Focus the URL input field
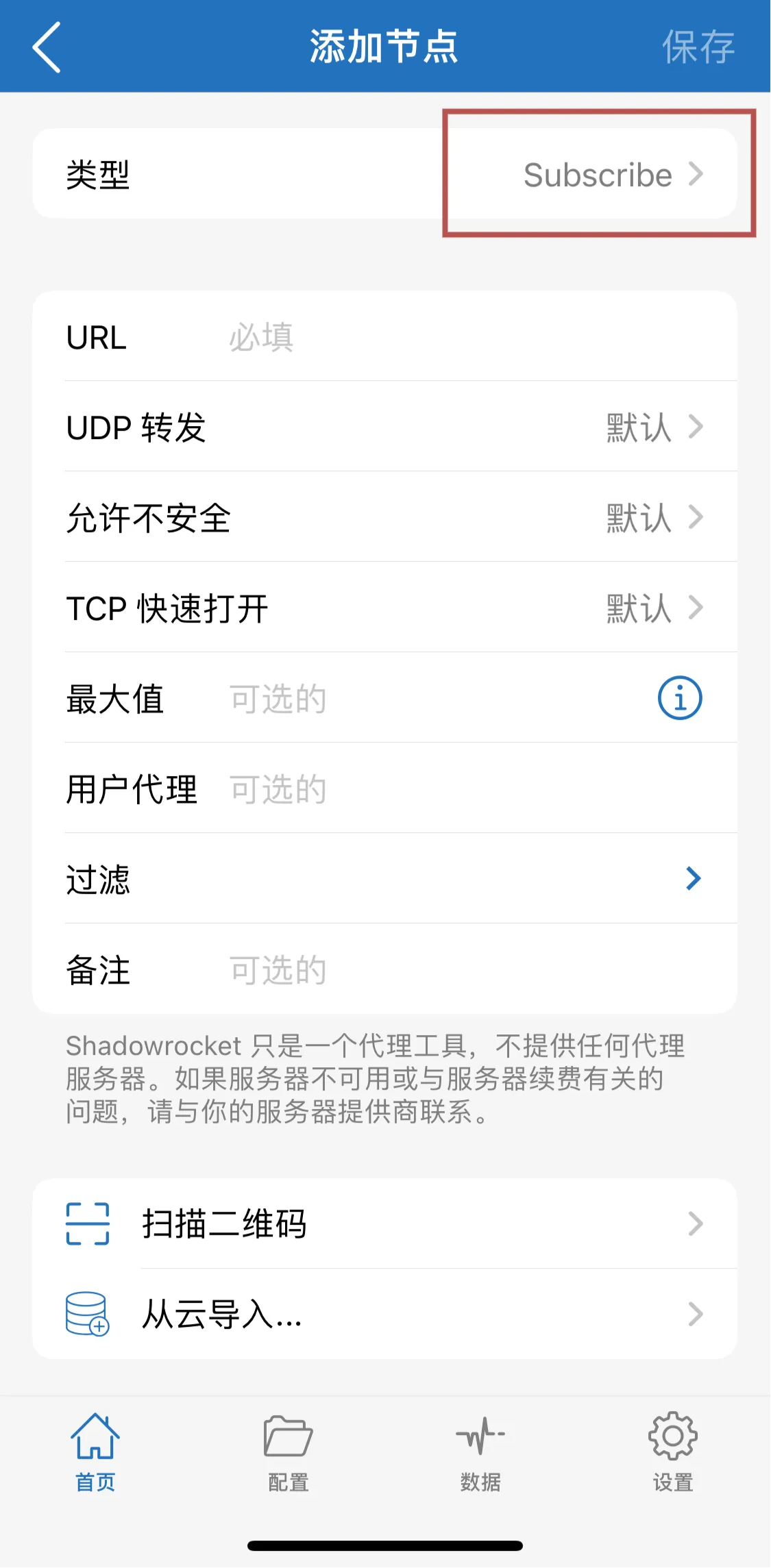The height and width of the screenshot is (1568, 771). pyautogui.click(x=466, y=337)
